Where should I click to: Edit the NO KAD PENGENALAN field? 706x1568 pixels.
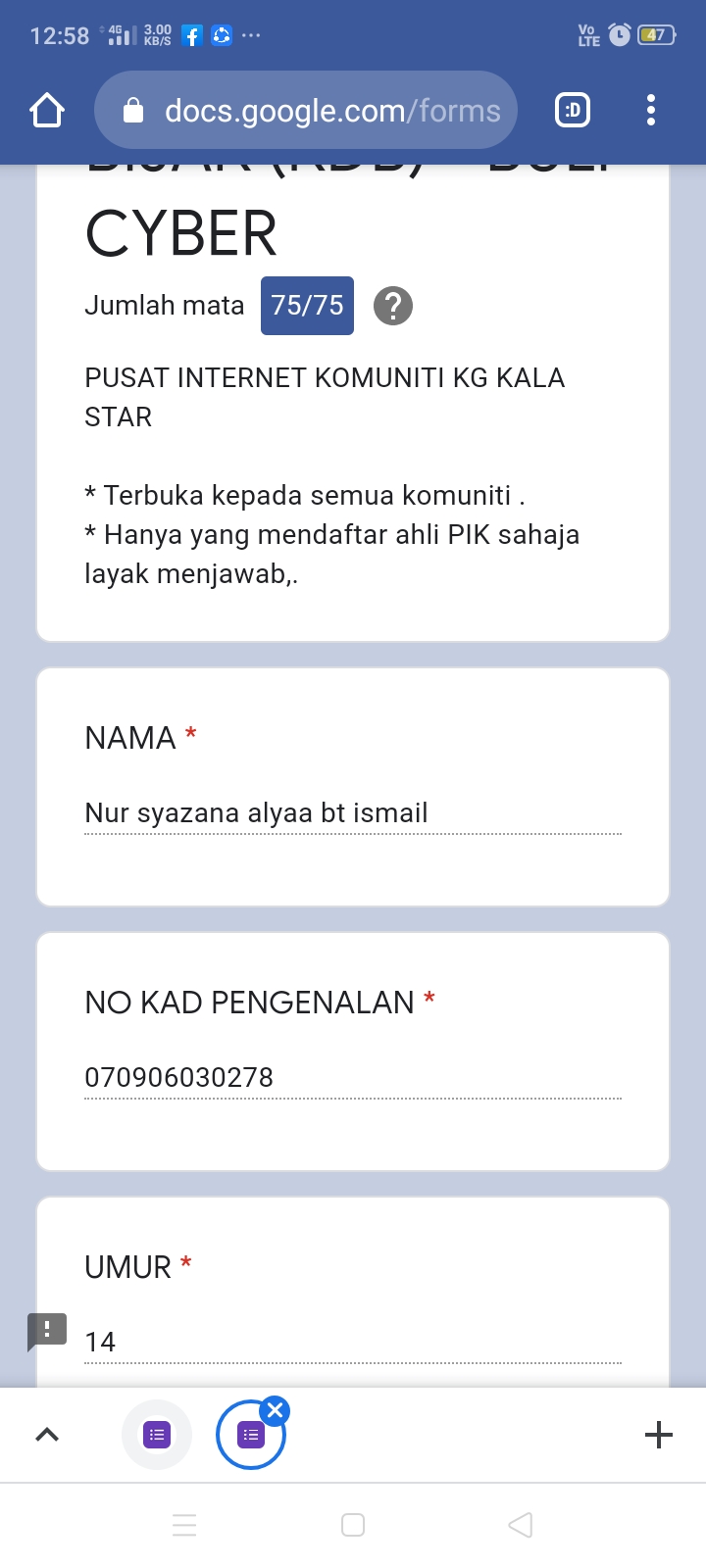[x=353, y=1078]
